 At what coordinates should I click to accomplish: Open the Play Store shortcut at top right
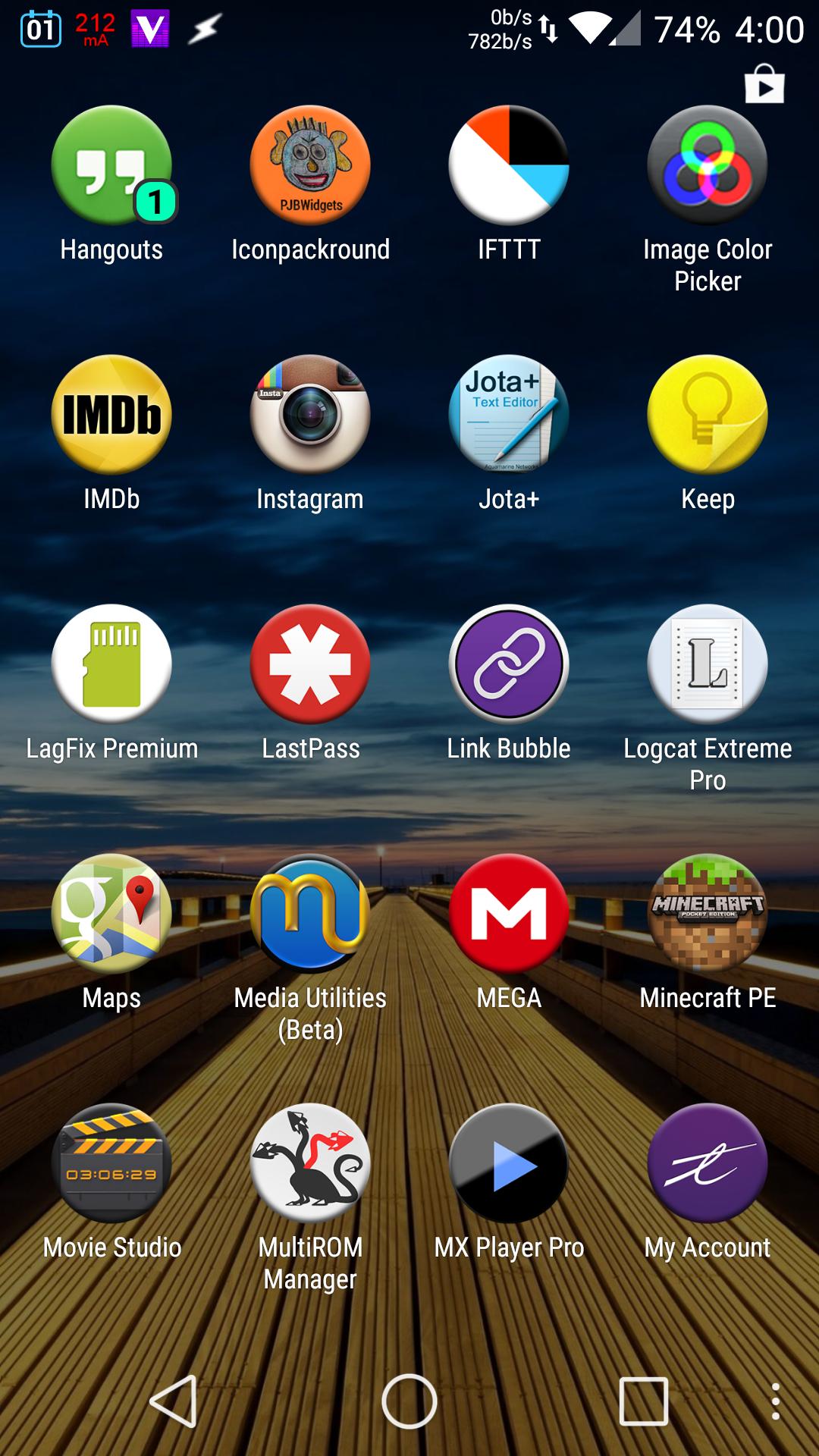point(765,85)
